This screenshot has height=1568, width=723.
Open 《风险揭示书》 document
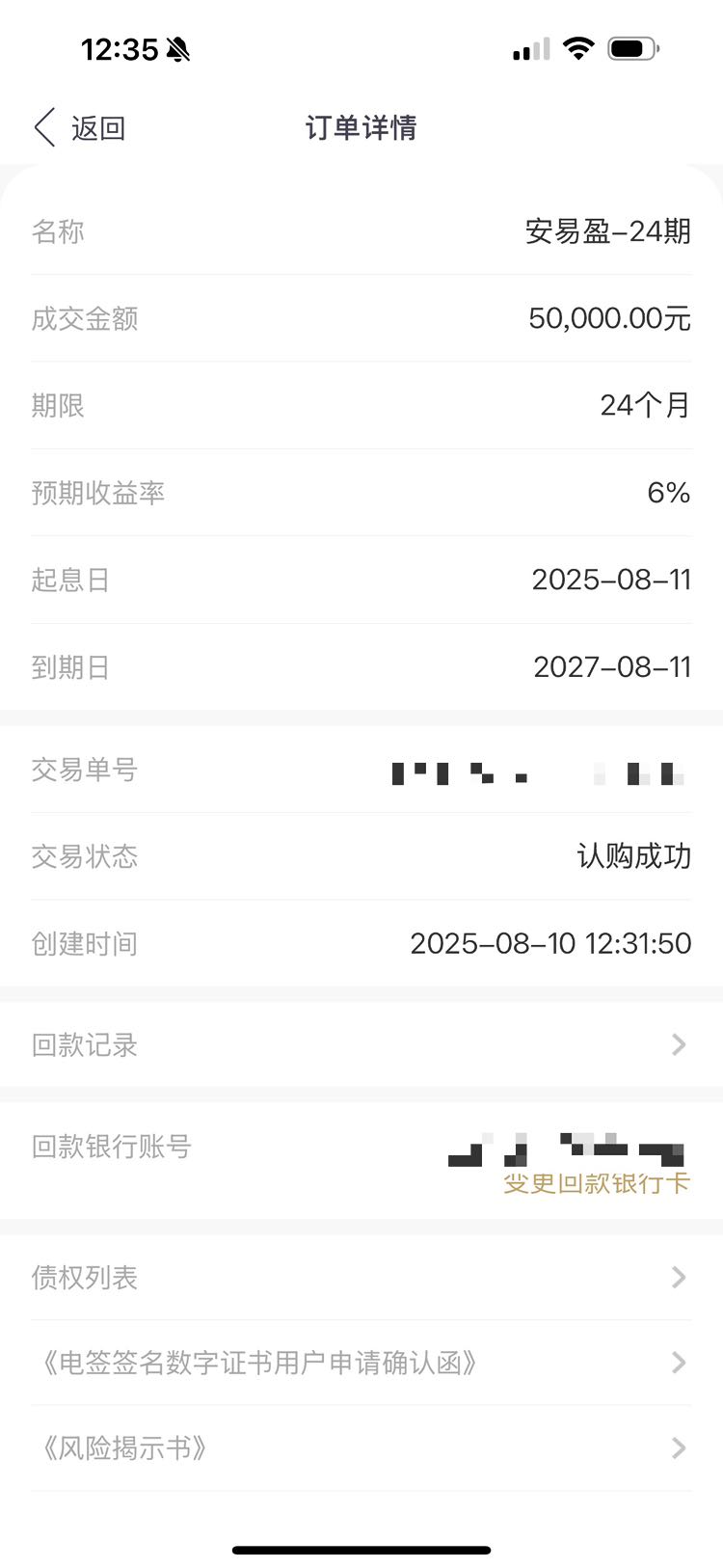coord(361,1447)
